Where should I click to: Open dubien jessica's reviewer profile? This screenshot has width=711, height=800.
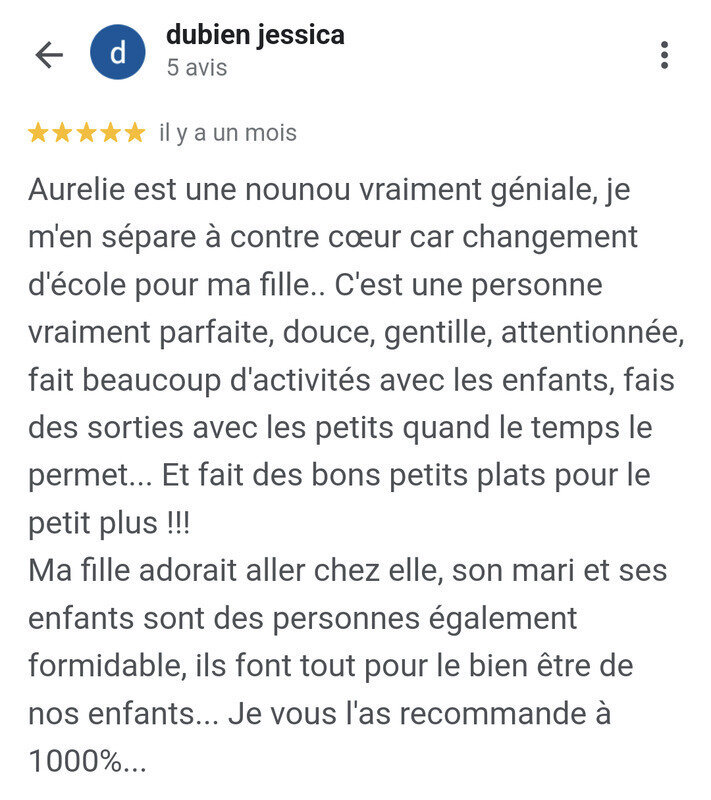pos(255,36)
